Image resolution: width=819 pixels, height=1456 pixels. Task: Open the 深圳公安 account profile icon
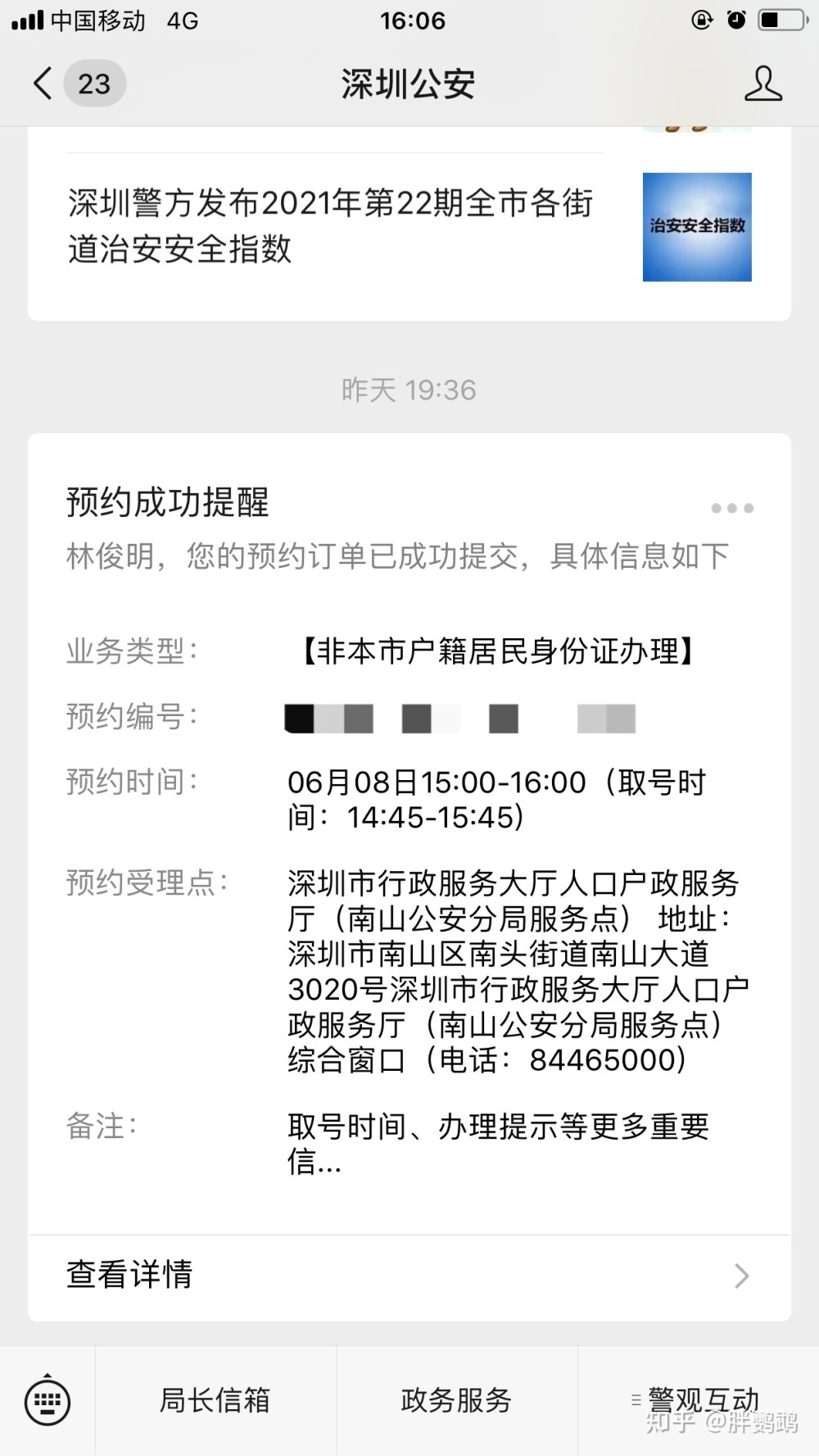[x=762, y=84]
